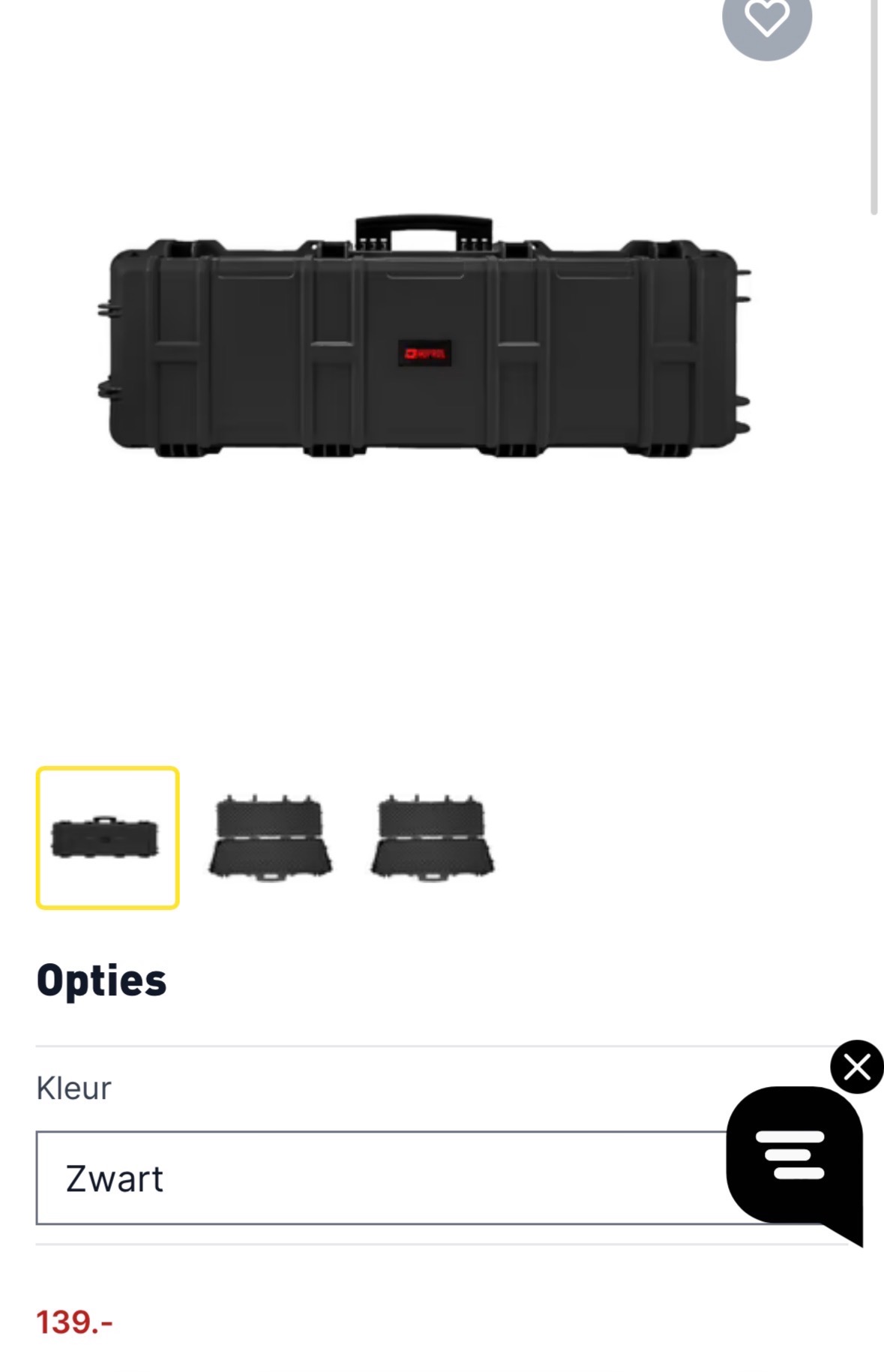This screenshot has height=1372, width=884.
Task: View the third thumbnail of the open case
Action: (433, 837)
